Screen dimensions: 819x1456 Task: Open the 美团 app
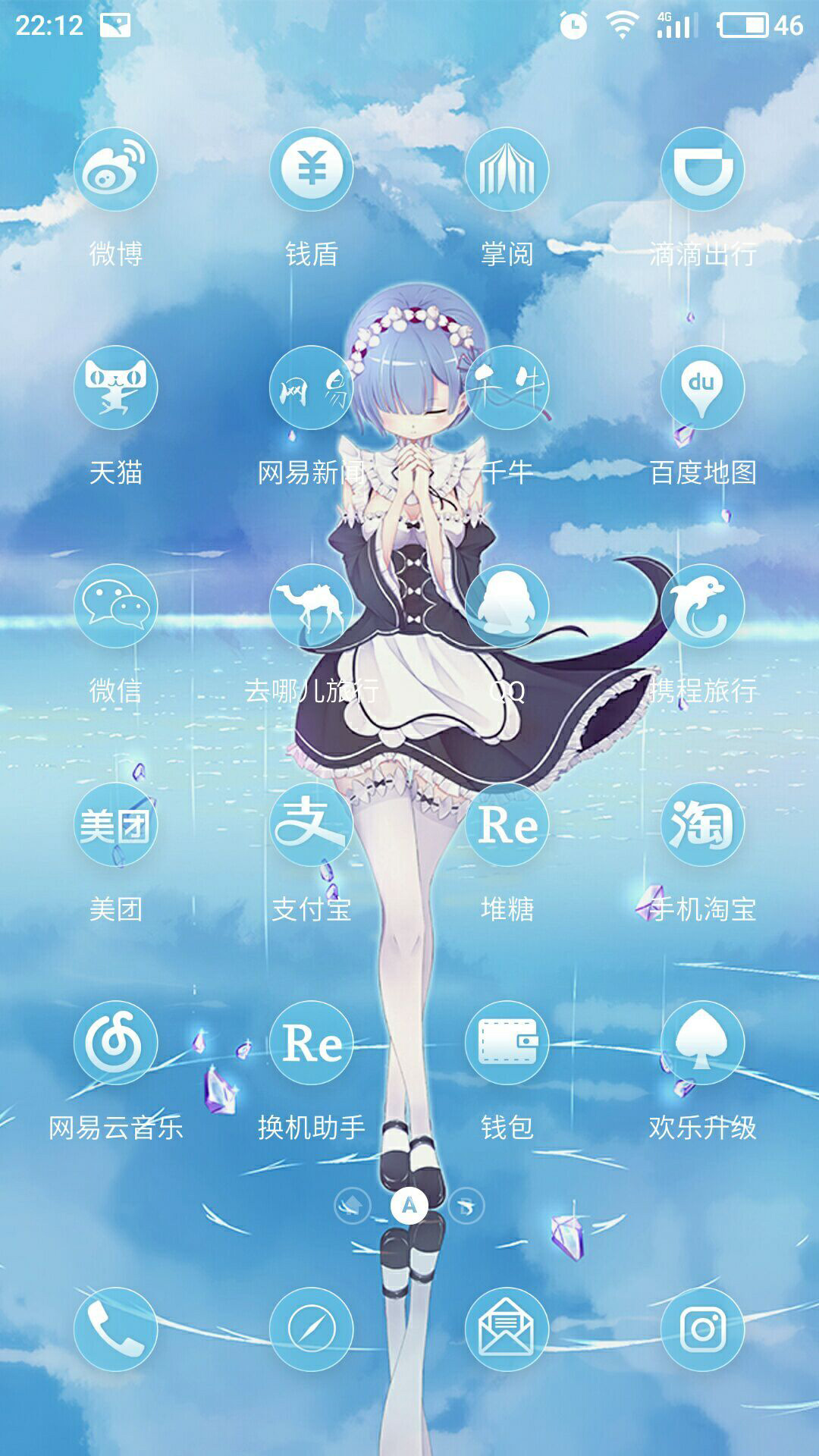115,824
